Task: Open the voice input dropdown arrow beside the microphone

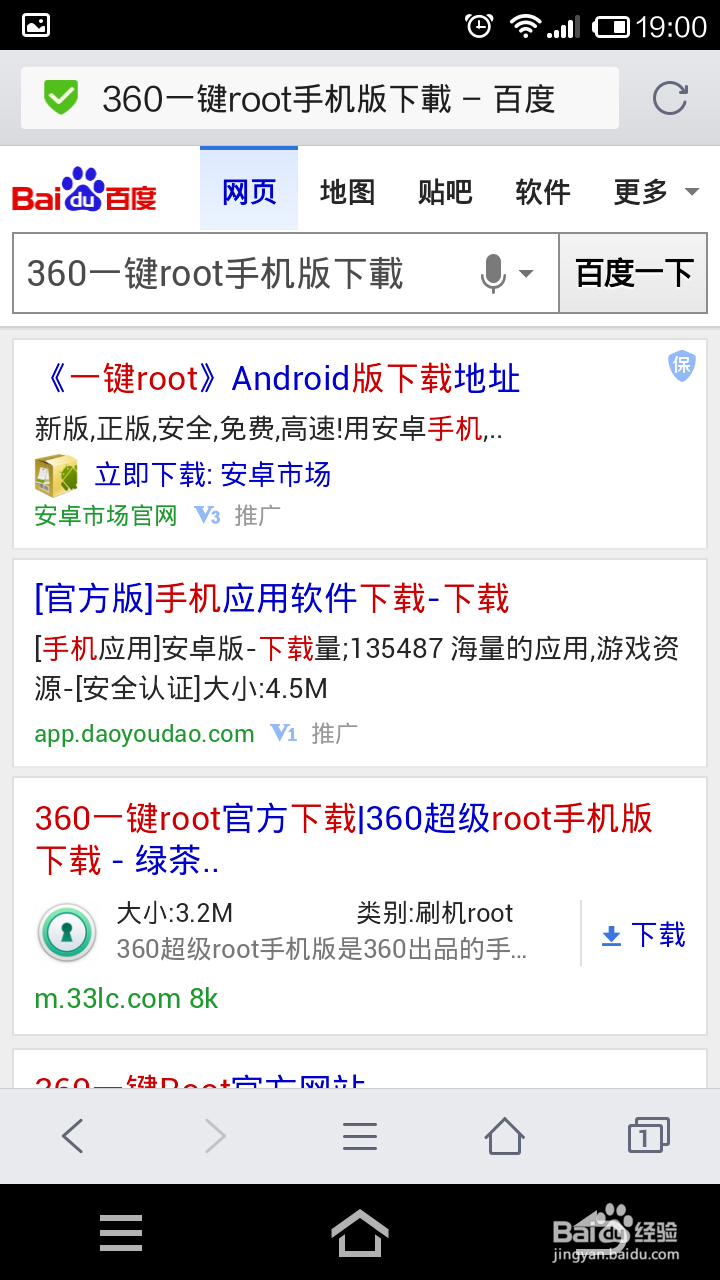Action: (x=527, y=273)
